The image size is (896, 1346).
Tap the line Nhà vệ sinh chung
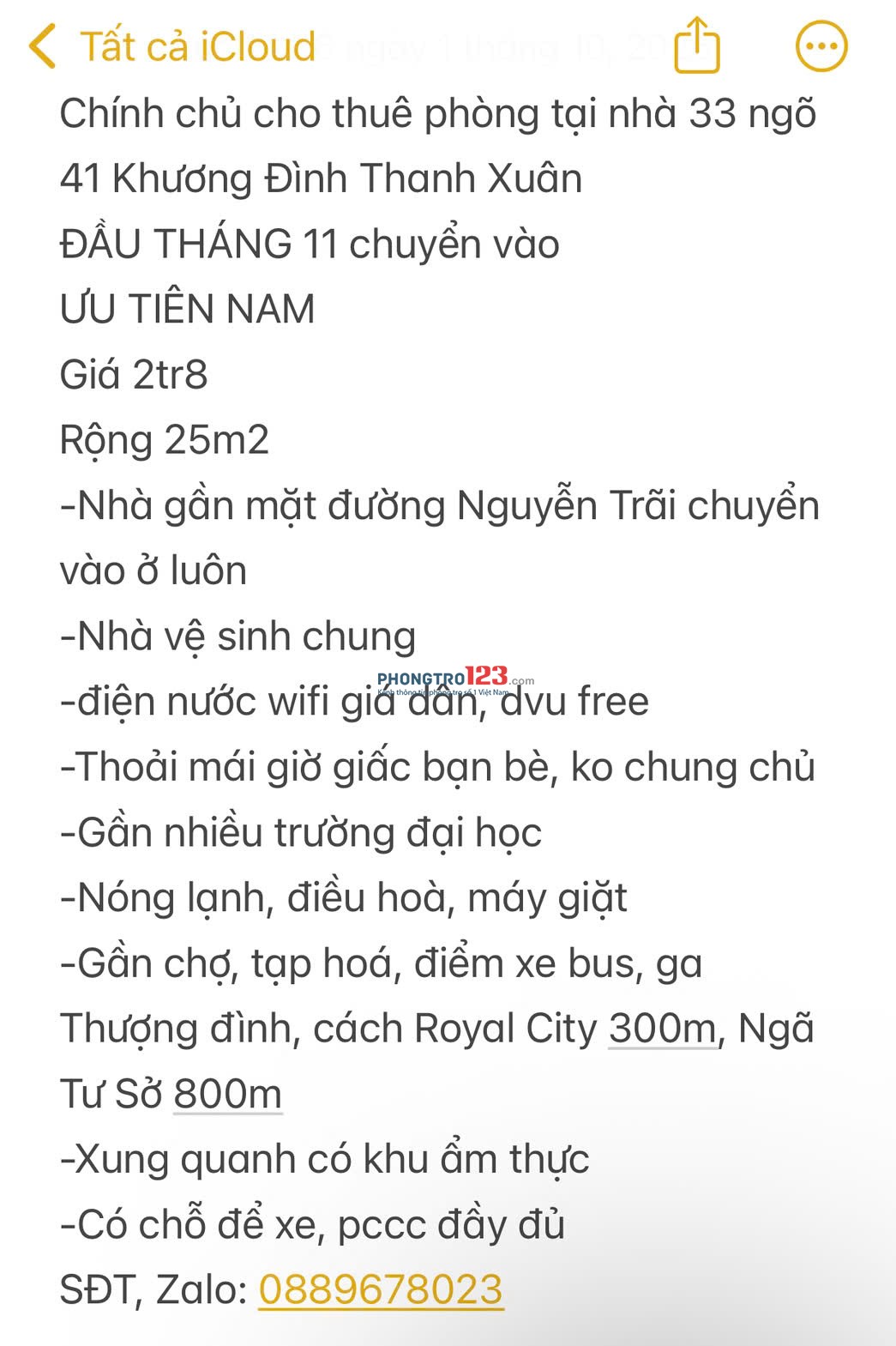236,635
